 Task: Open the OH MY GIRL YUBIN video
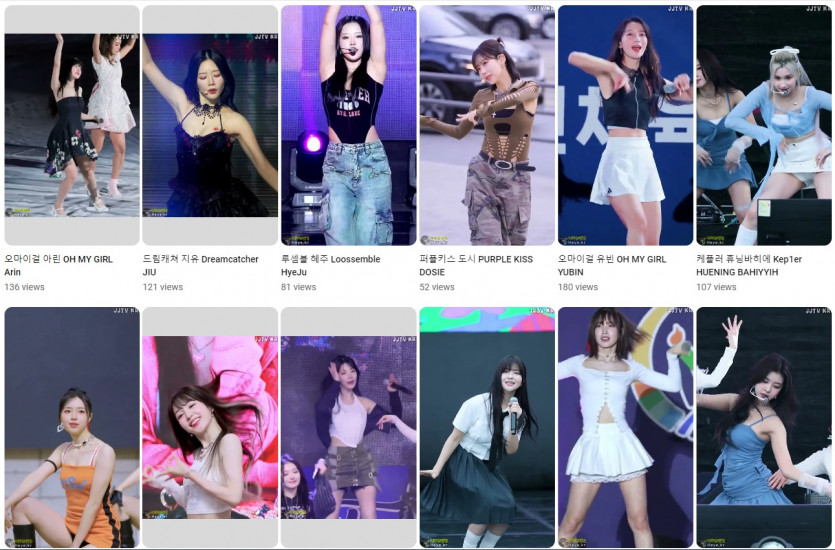[x=625, y=125]
